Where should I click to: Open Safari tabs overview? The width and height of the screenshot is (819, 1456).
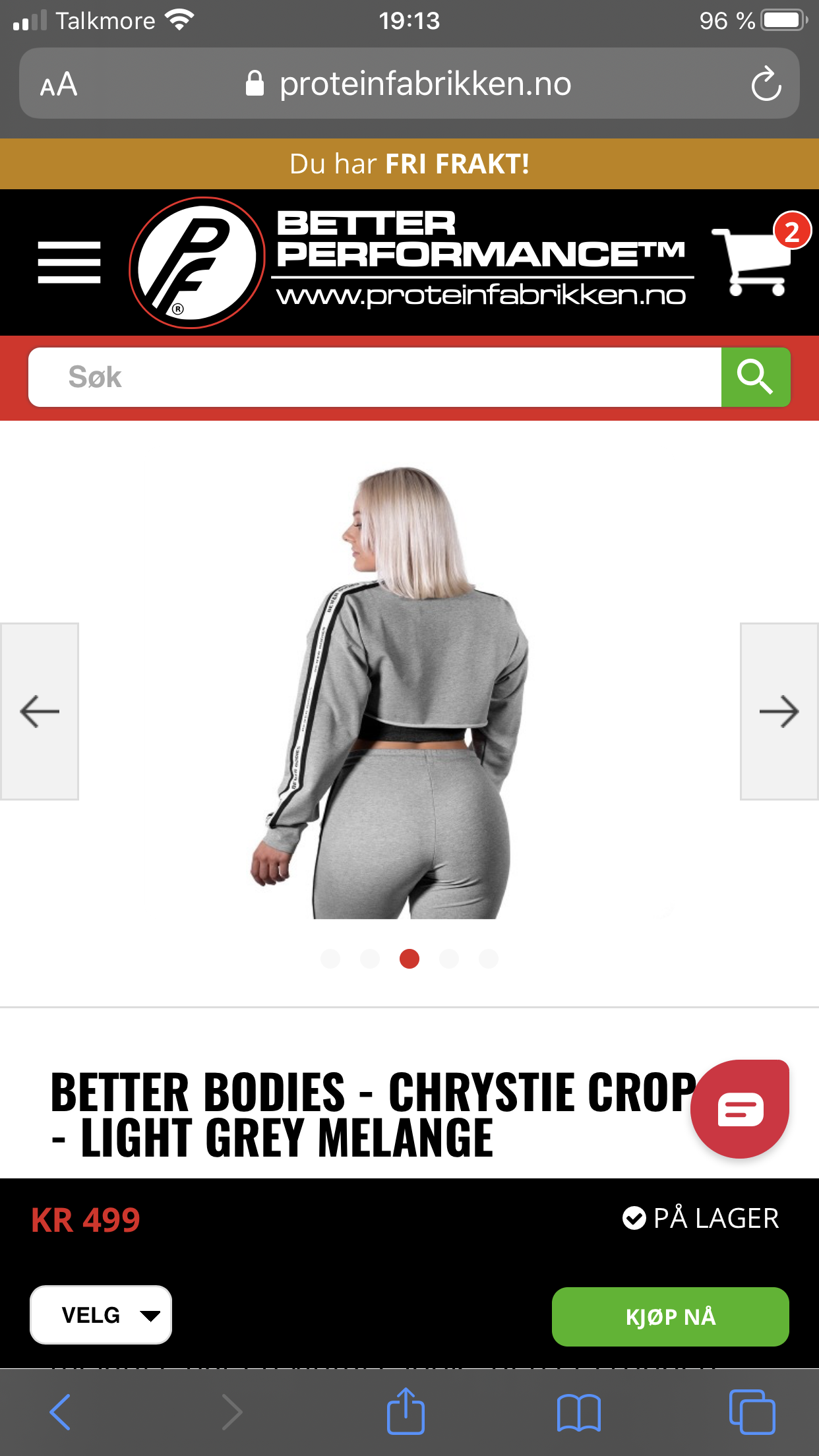tap(752, 1412)
